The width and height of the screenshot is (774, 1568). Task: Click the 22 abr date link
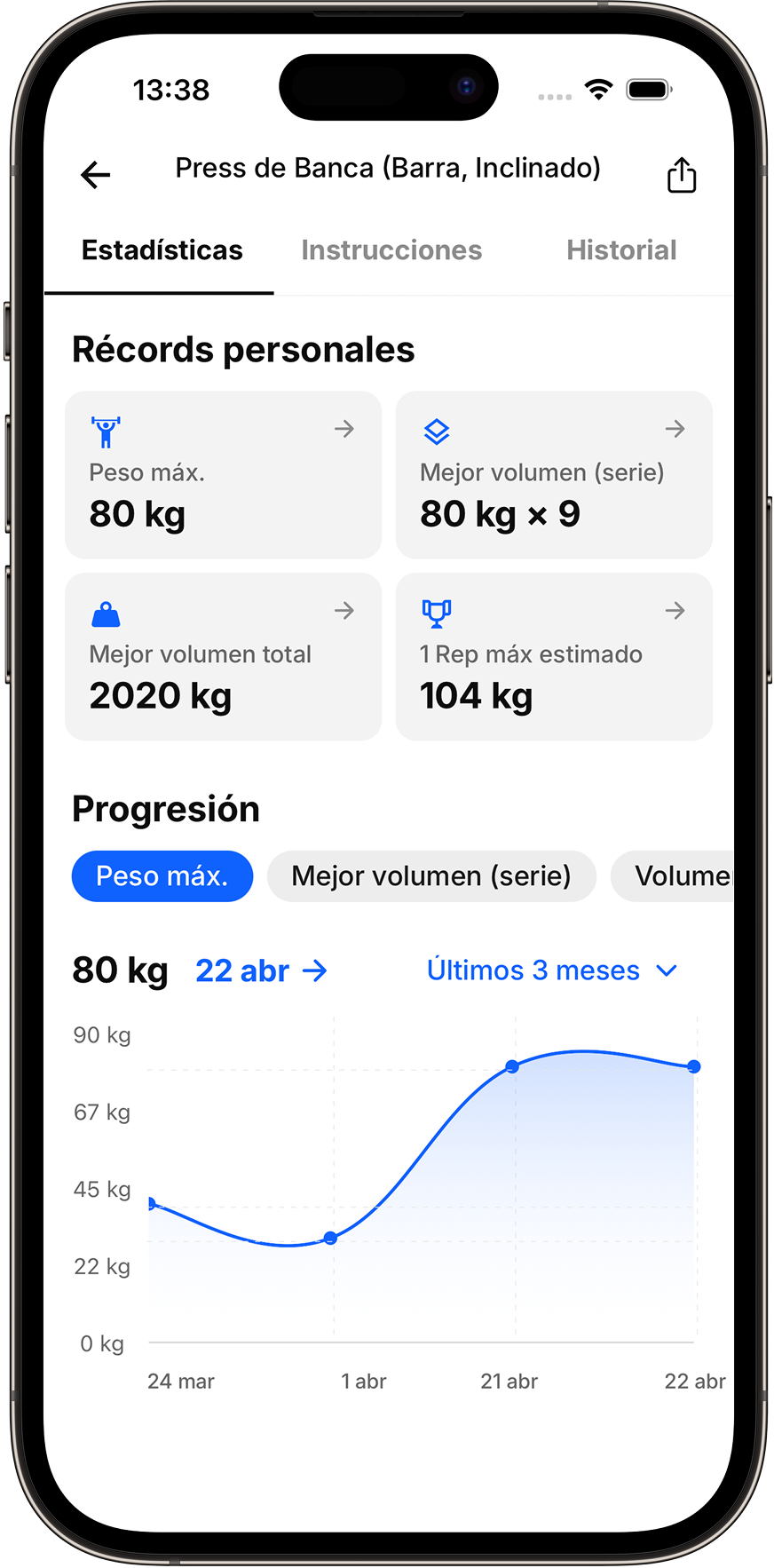click(241, 970)
